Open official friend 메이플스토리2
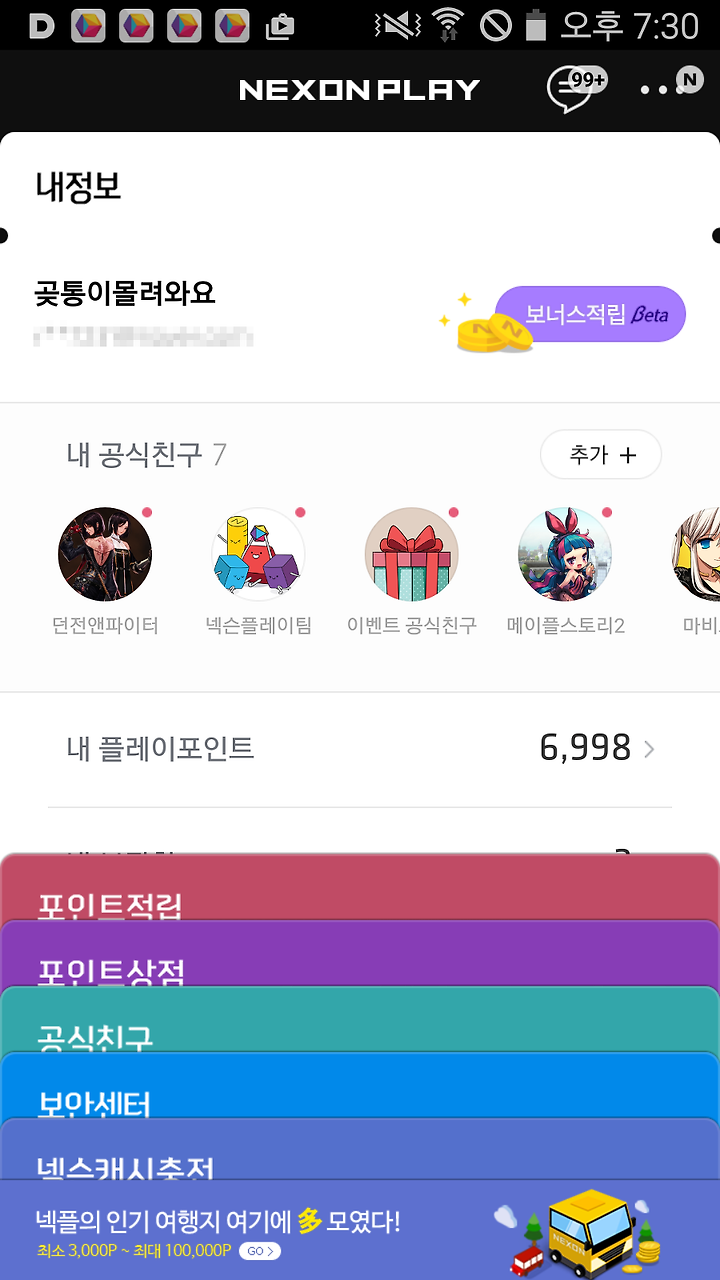This screenshot has height=1280, width=720. 565,572
